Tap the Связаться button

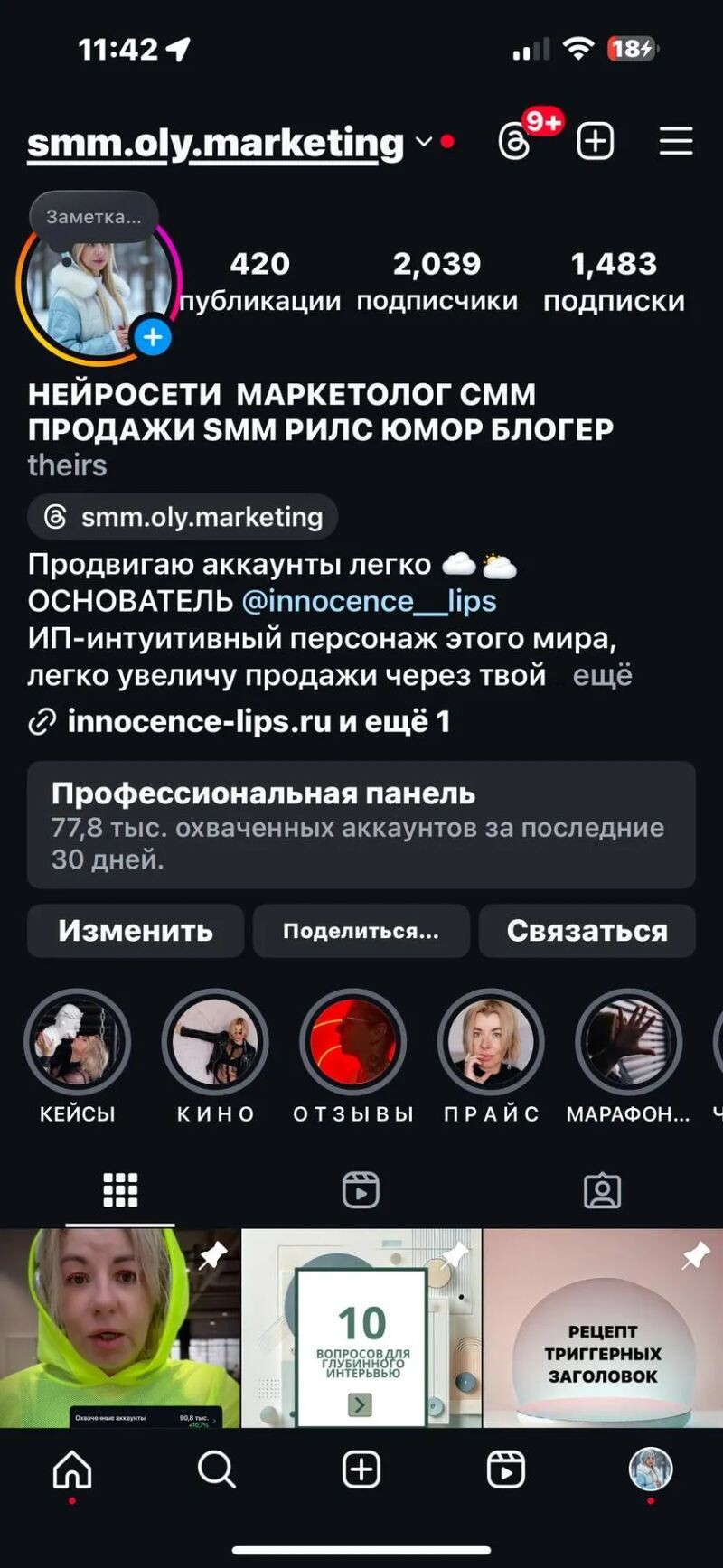[587, 931]
